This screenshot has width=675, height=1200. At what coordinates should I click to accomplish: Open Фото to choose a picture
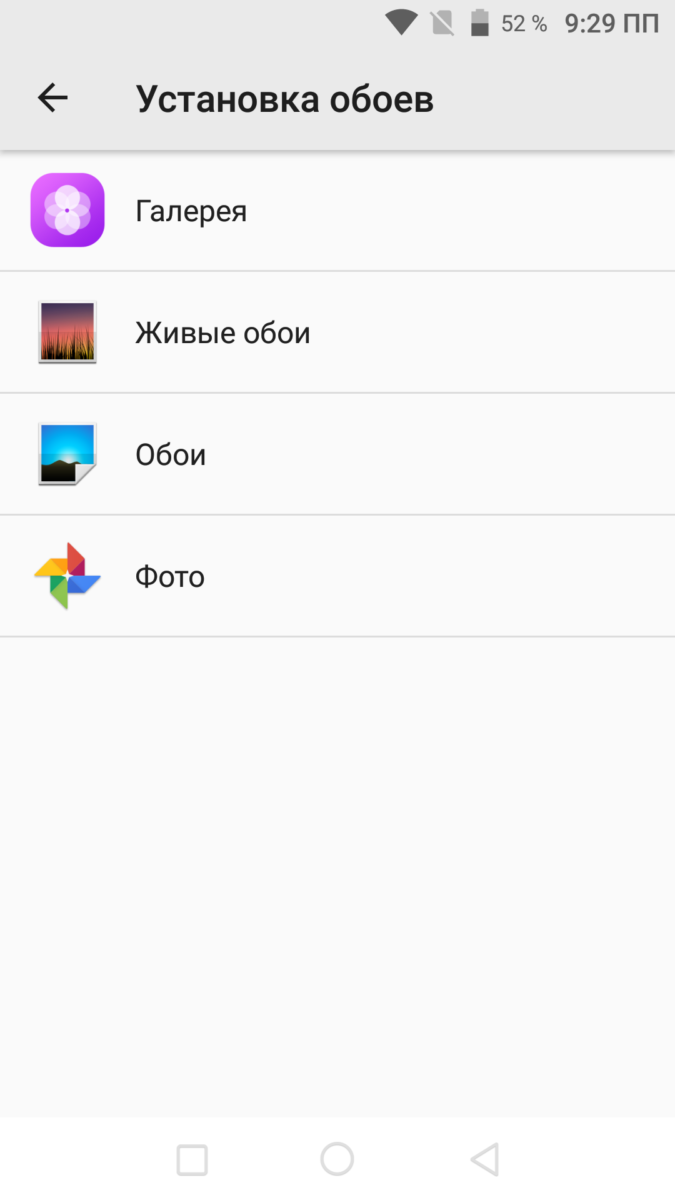(x=169, y=577)
